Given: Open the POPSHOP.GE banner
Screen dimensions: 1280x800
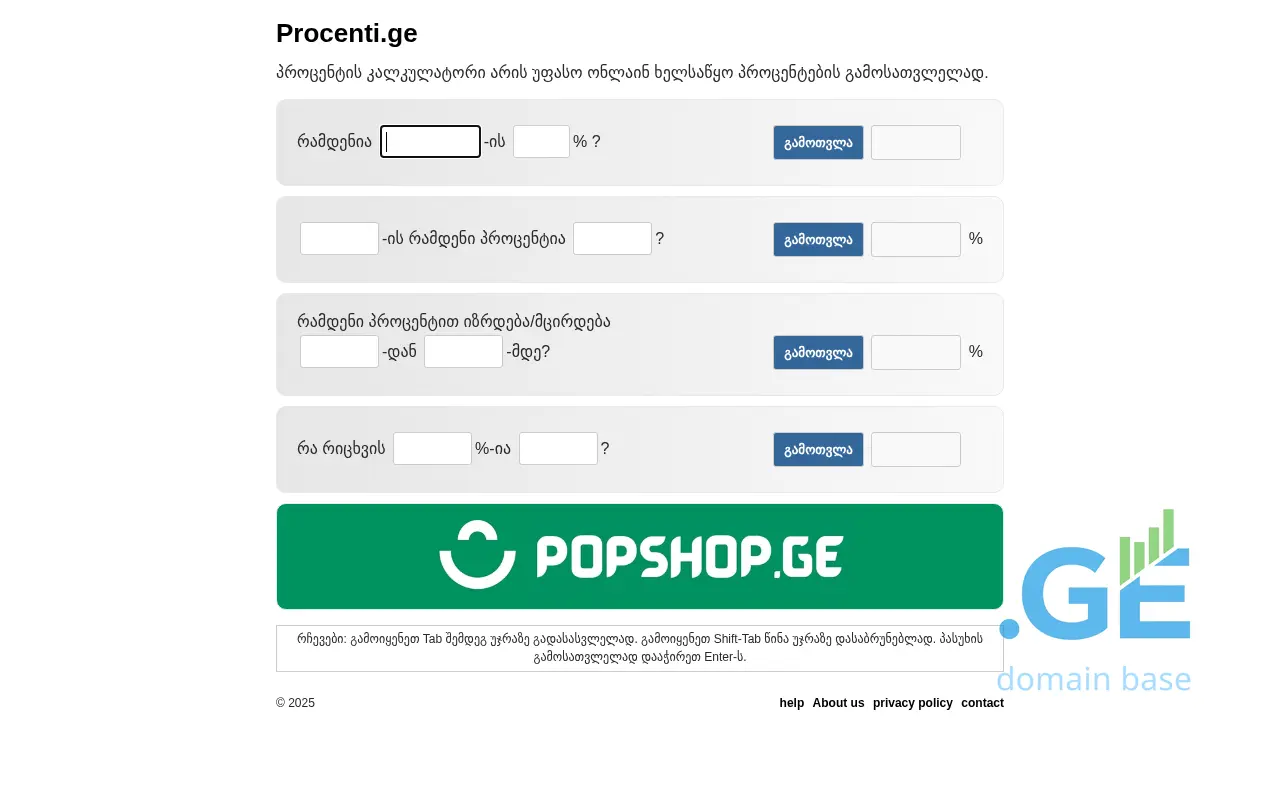Looking at the screenshot, I should tap(640, 557).
